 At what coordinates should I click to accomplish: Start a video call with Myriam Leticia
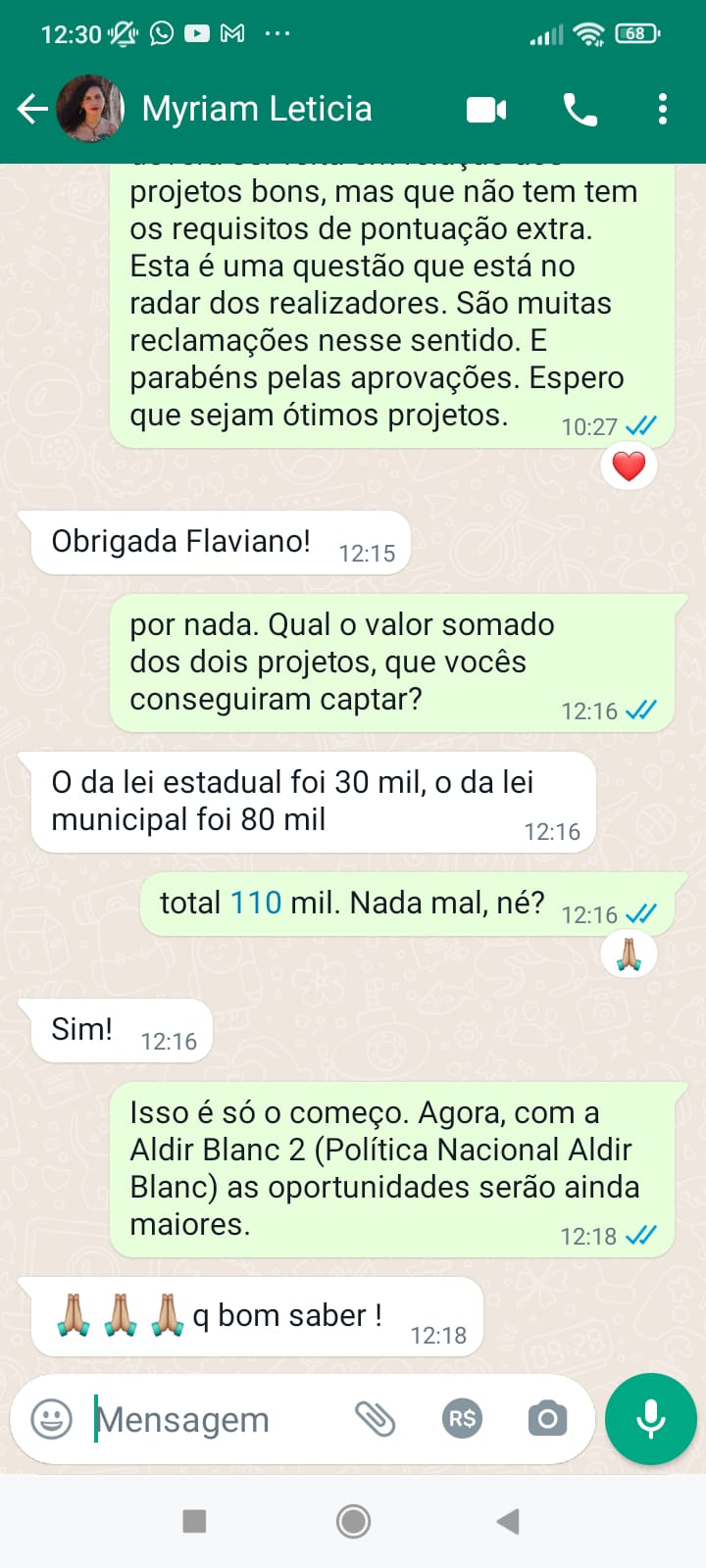click(x=487, y=109)
